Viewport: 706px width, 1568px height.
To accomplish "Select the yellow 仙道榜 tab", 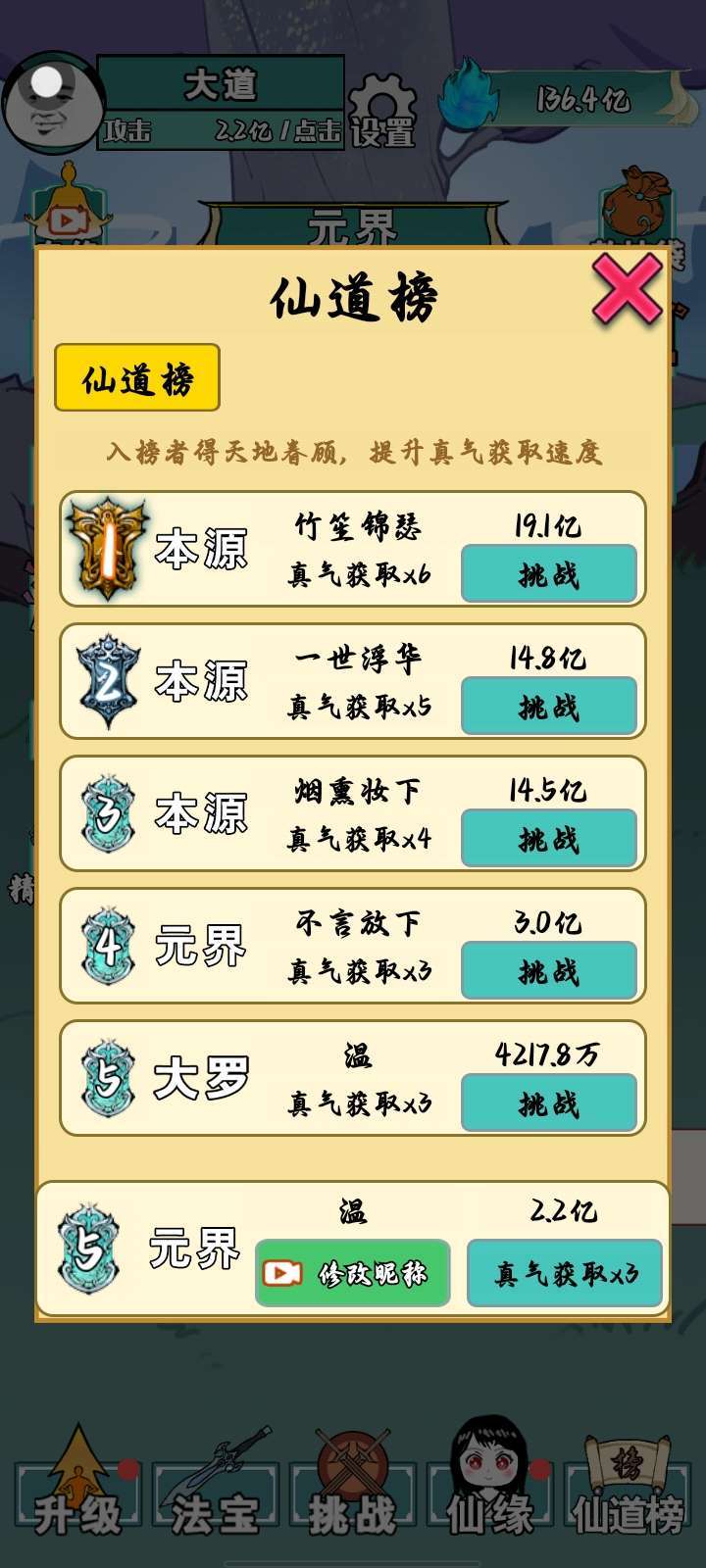I will click(x=137, y=378).
